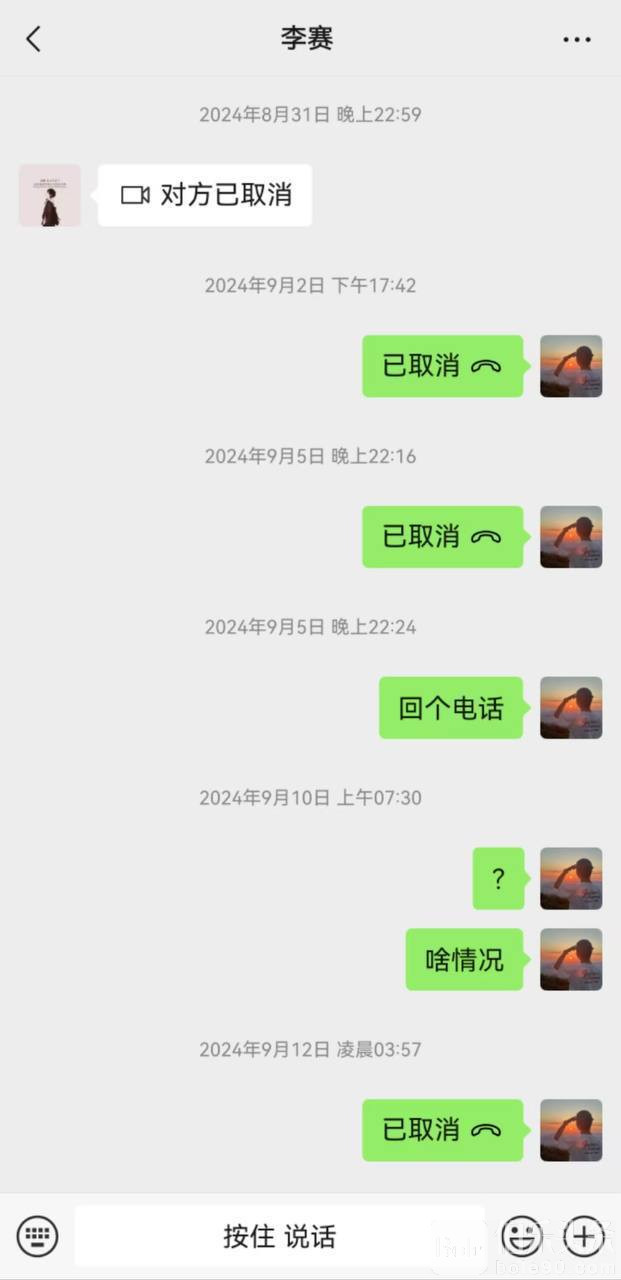Go back from the 李赛 chat
Screen dimensions: 621x1280
pos(33,39)
